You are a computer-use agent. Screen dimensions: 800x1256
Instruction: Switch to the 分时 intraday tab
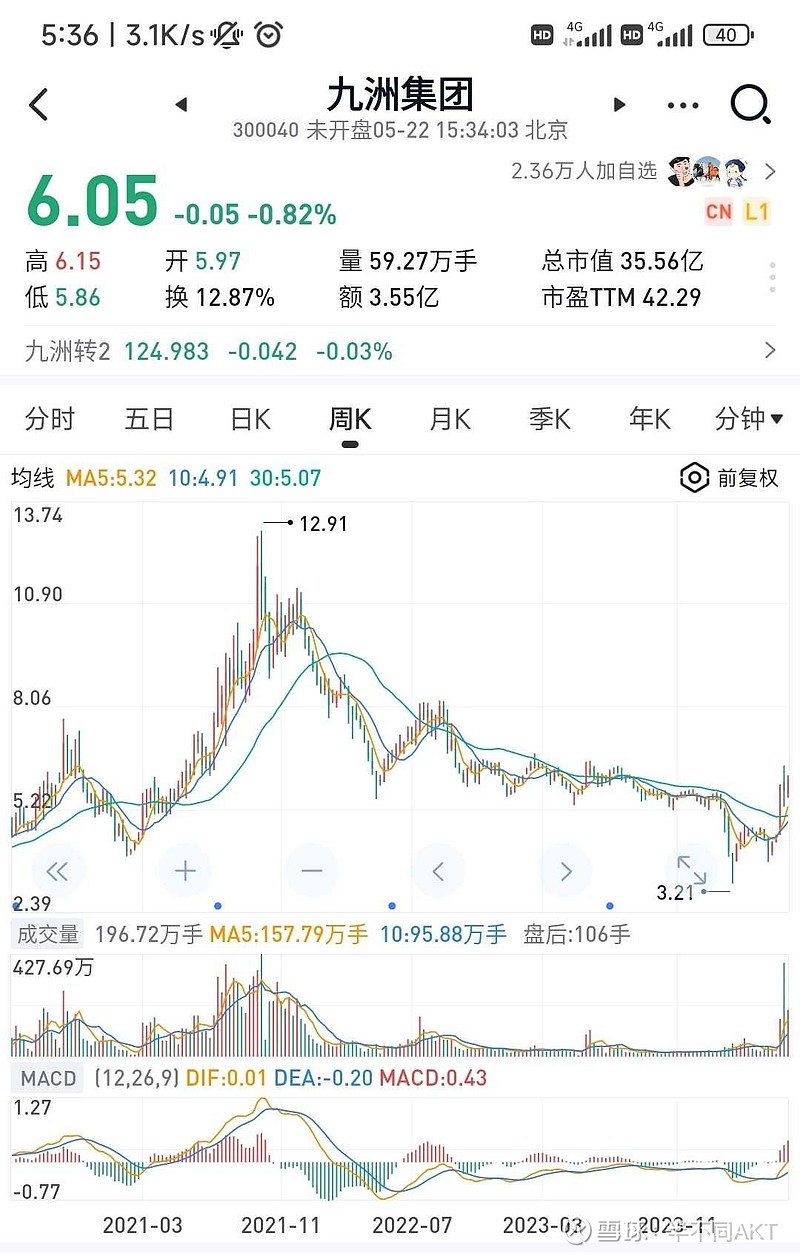[48, 419]
